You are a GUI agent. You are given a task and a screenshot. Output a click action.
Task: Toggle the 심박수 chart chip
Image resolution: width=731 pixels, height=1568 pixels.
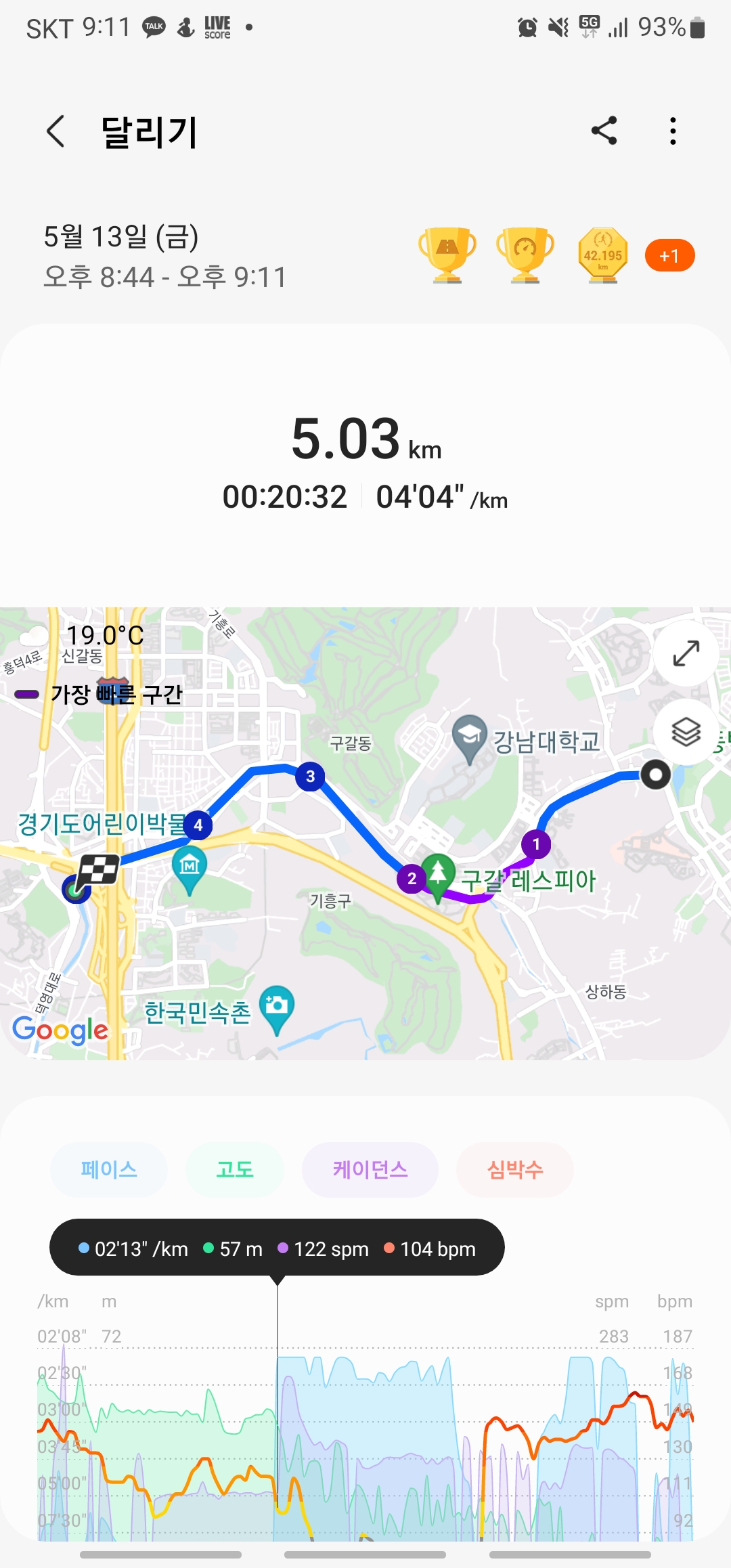[515, 1169]
